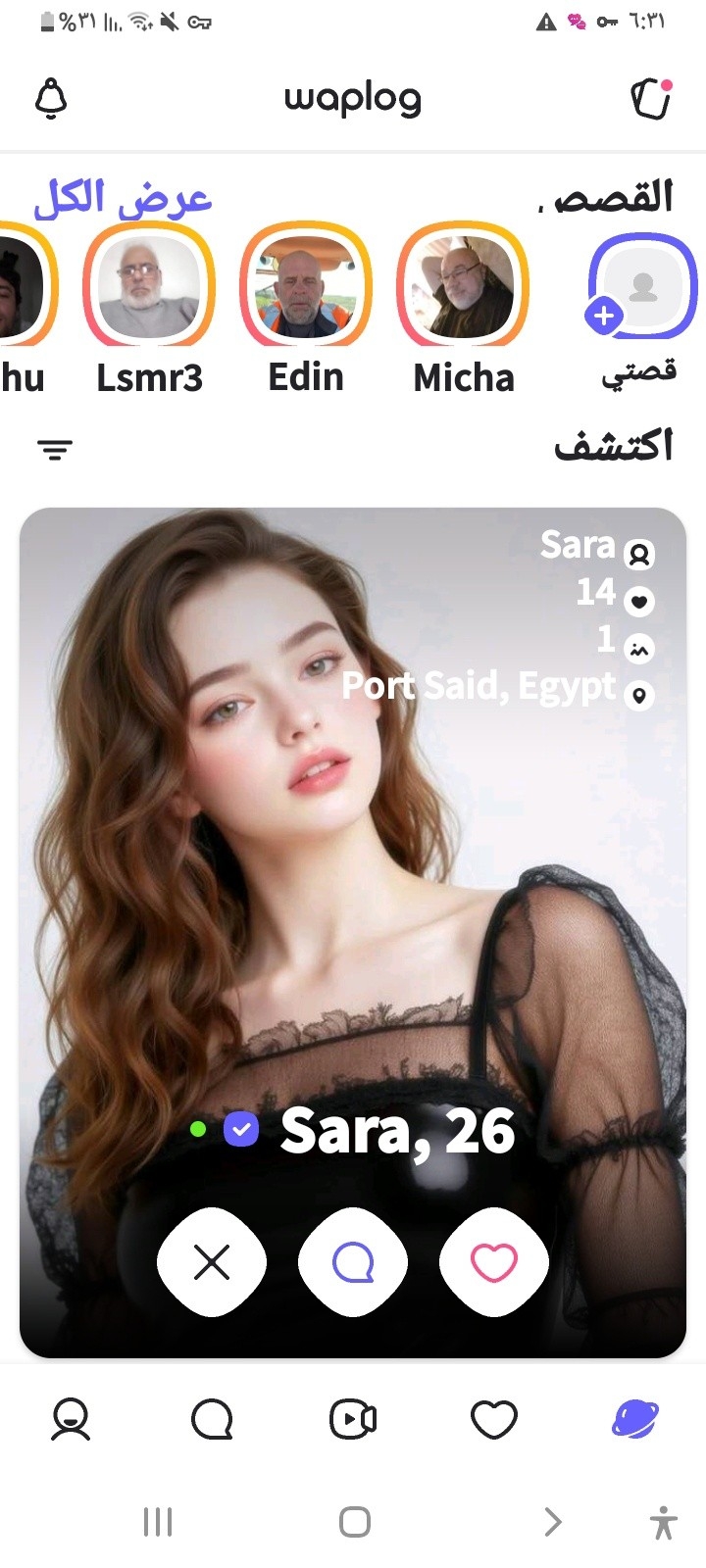Like Sara's profile with the heart
Image resolution: width=706 pixels, height=1568 pixels.
[x=494, y=1262]
